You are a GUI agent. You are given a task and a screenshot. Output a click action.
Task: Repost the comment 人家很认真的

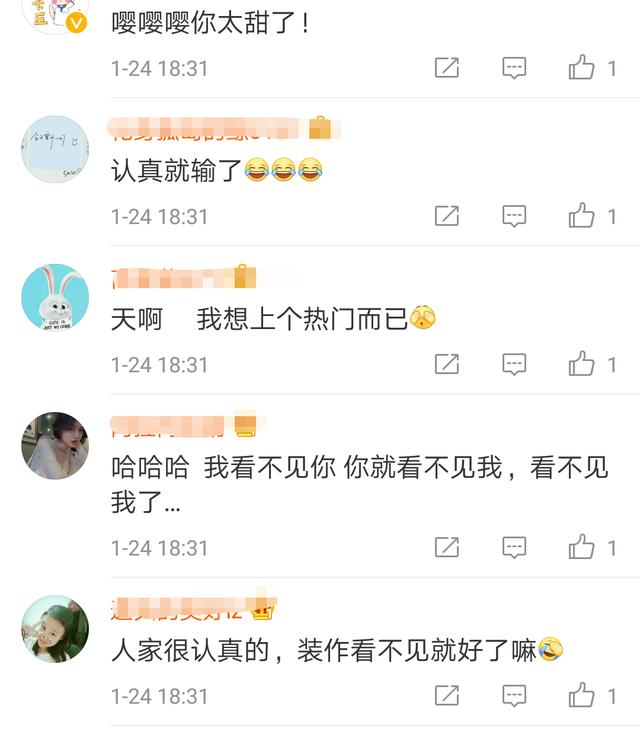[x=447, y=695]
